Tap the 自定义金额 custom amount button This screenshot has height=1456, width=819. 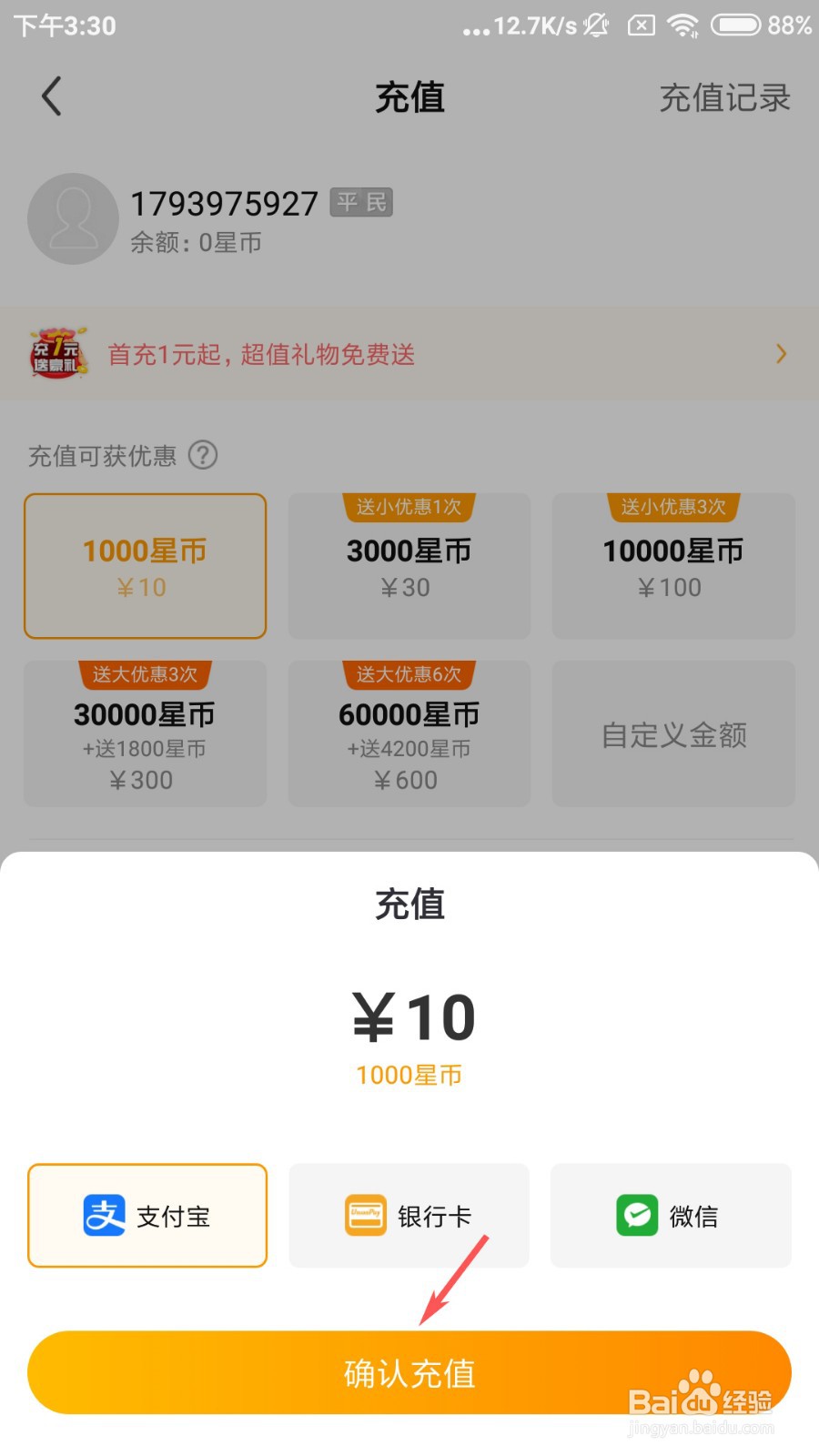672,733
